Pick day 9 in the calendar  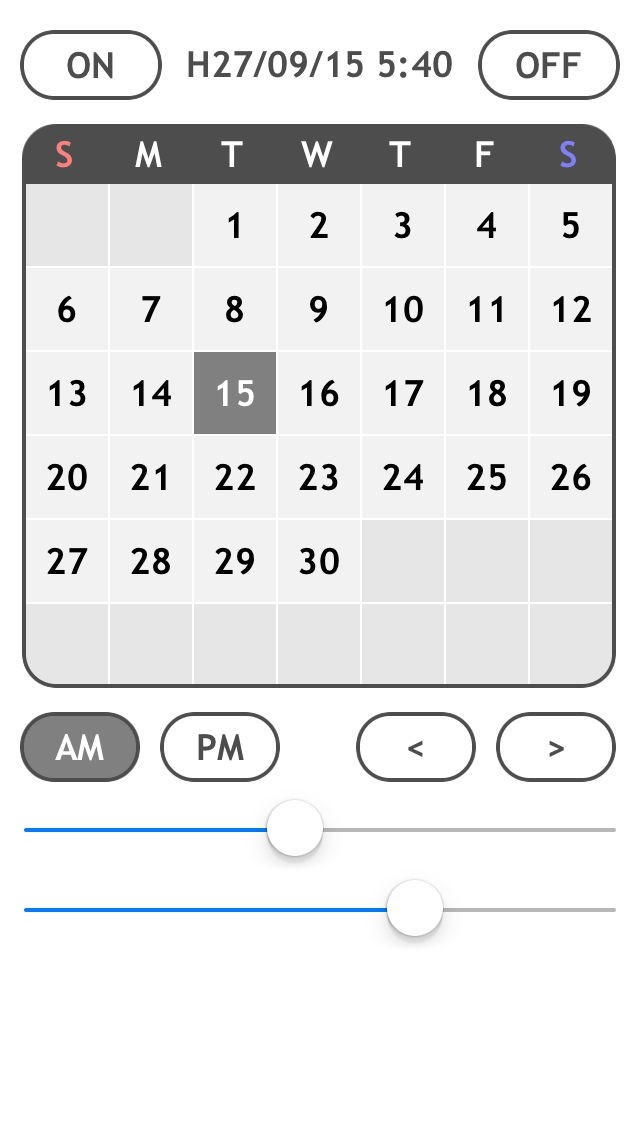[x=319, y=310]
